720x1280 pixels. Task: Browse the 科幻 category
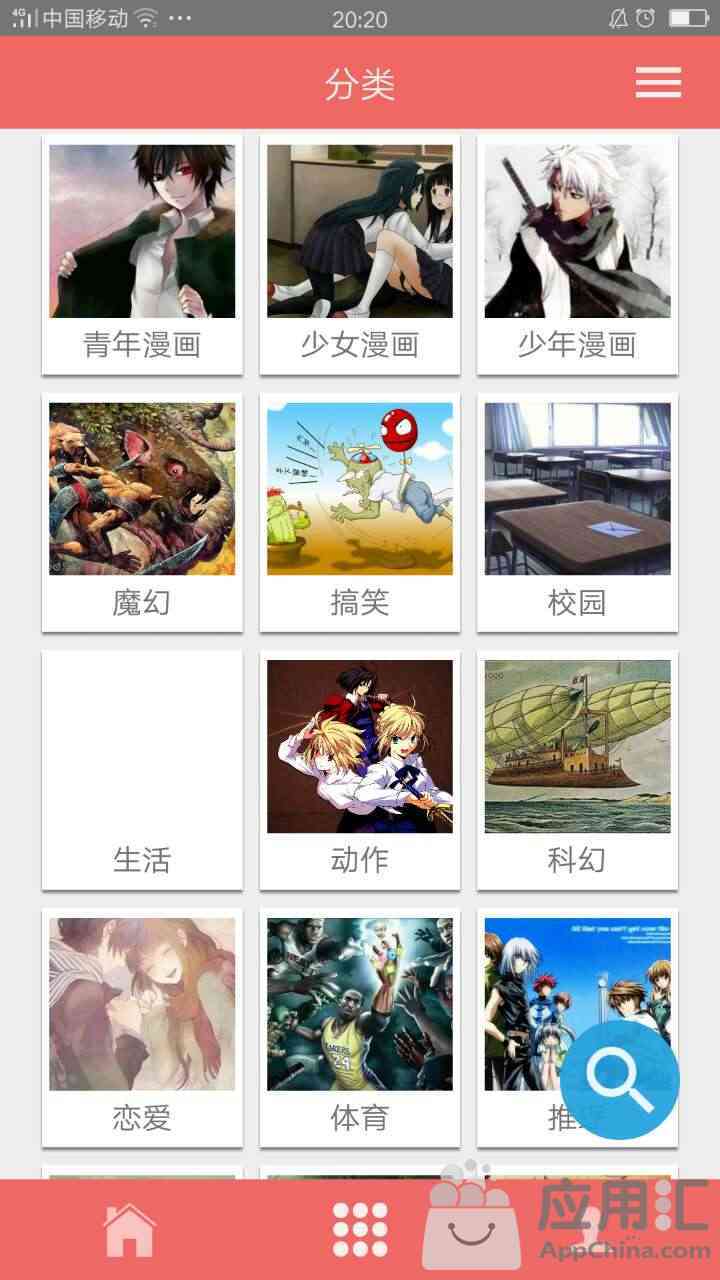pyautogui.click(x=577, y=771)
